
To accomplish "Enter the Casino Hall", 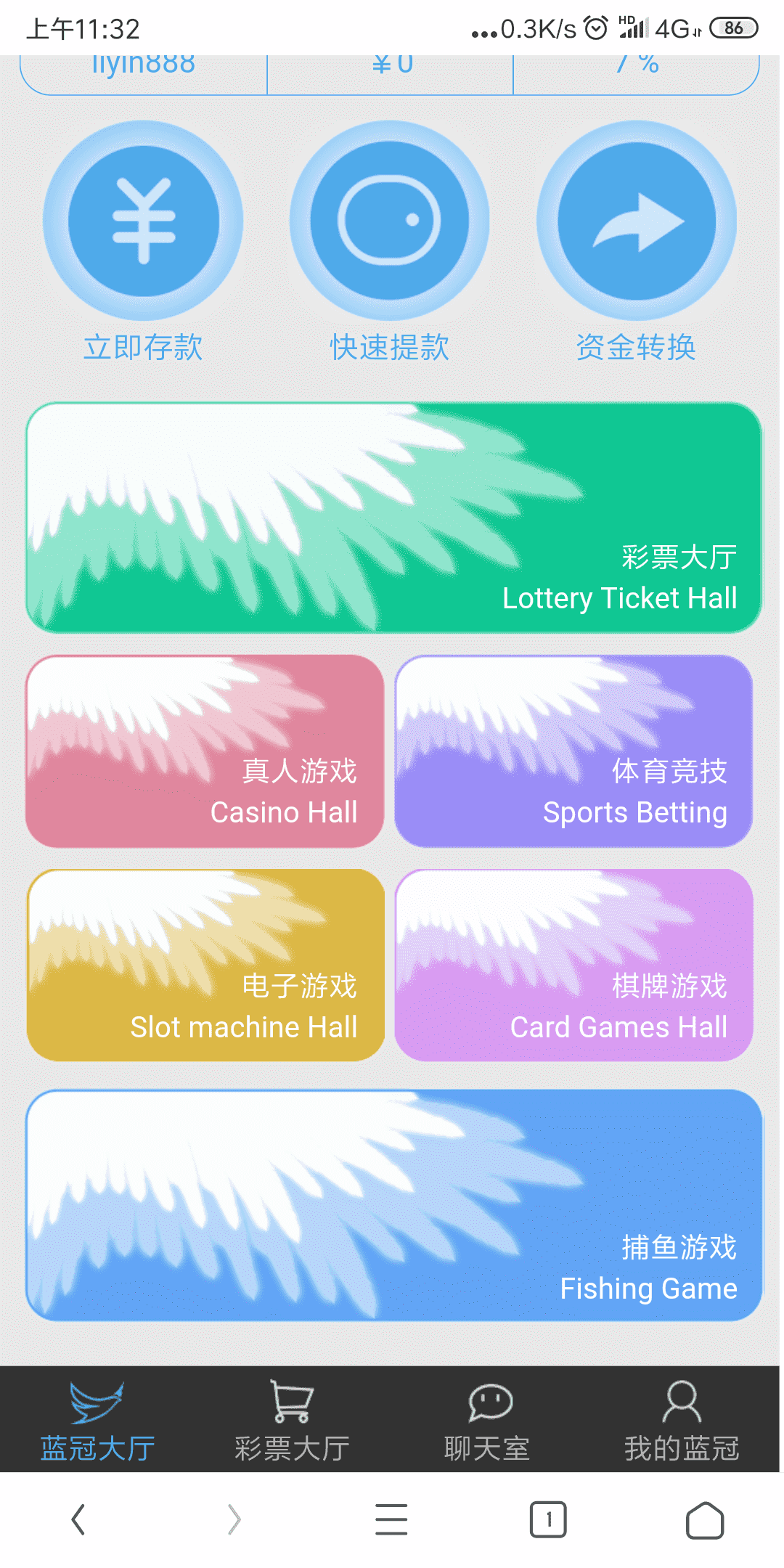I will (205, 751).
